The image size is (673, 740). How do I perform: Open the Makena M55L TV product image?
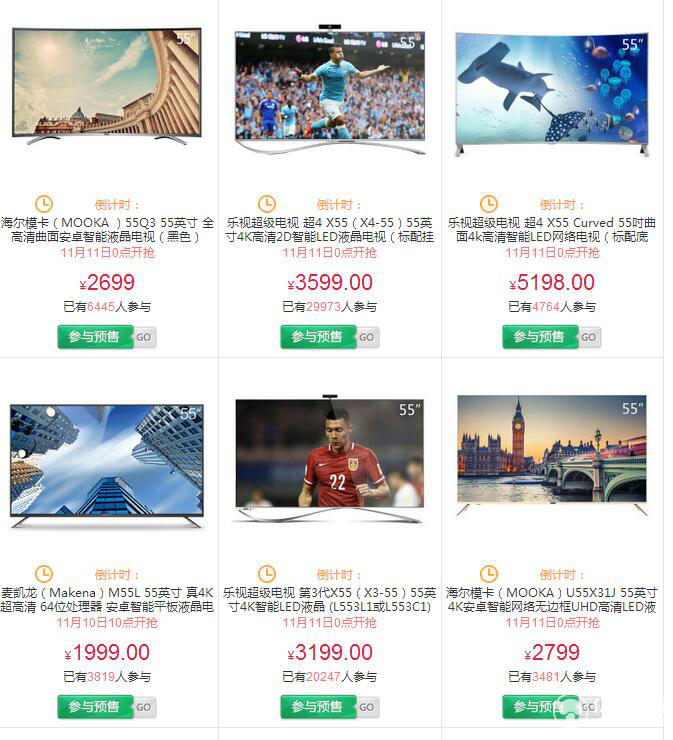pos(107,462)
